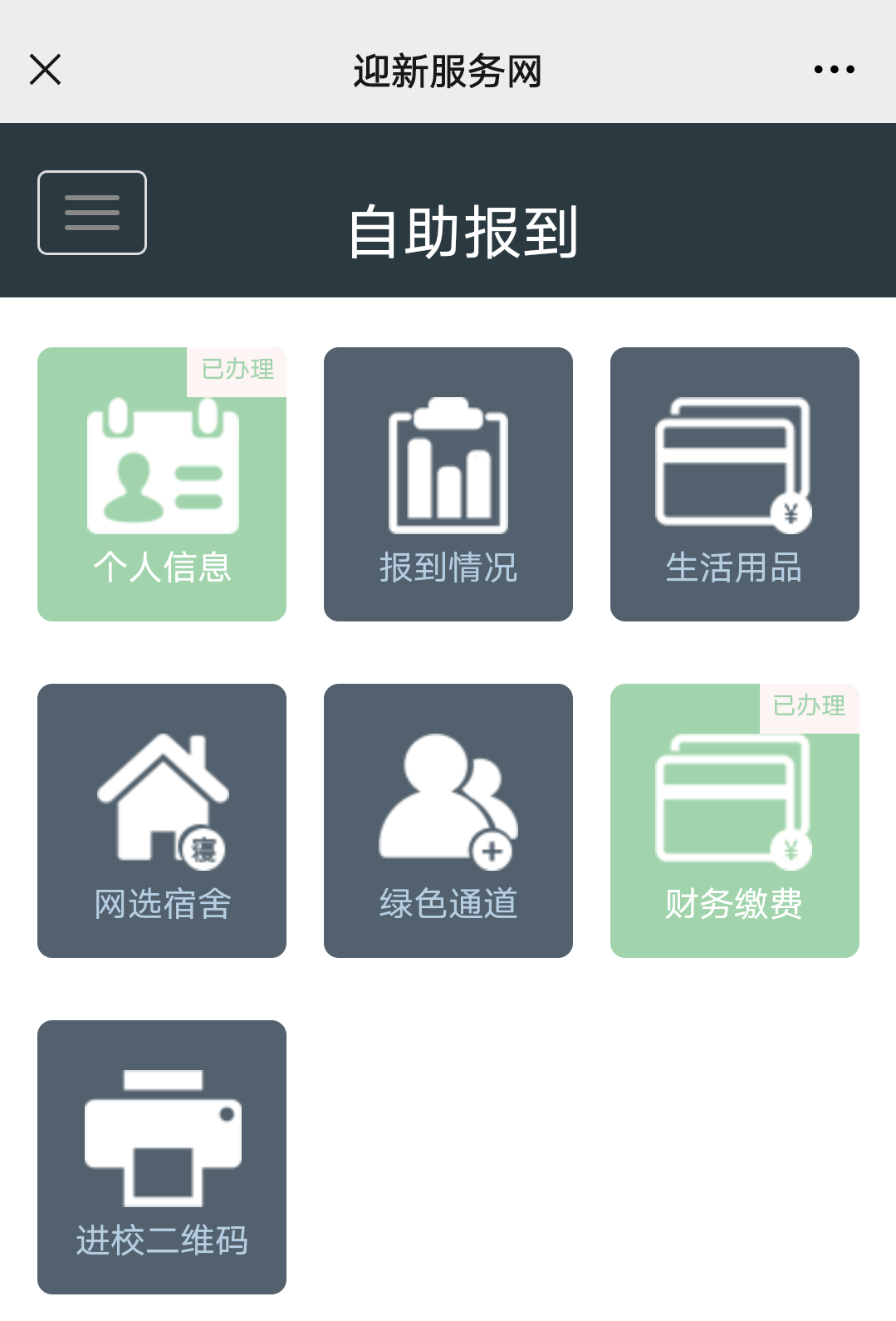This screenshot has height=1321, width=896.
Task: Select the 生活用品 tile
Action: click(735, 484)
